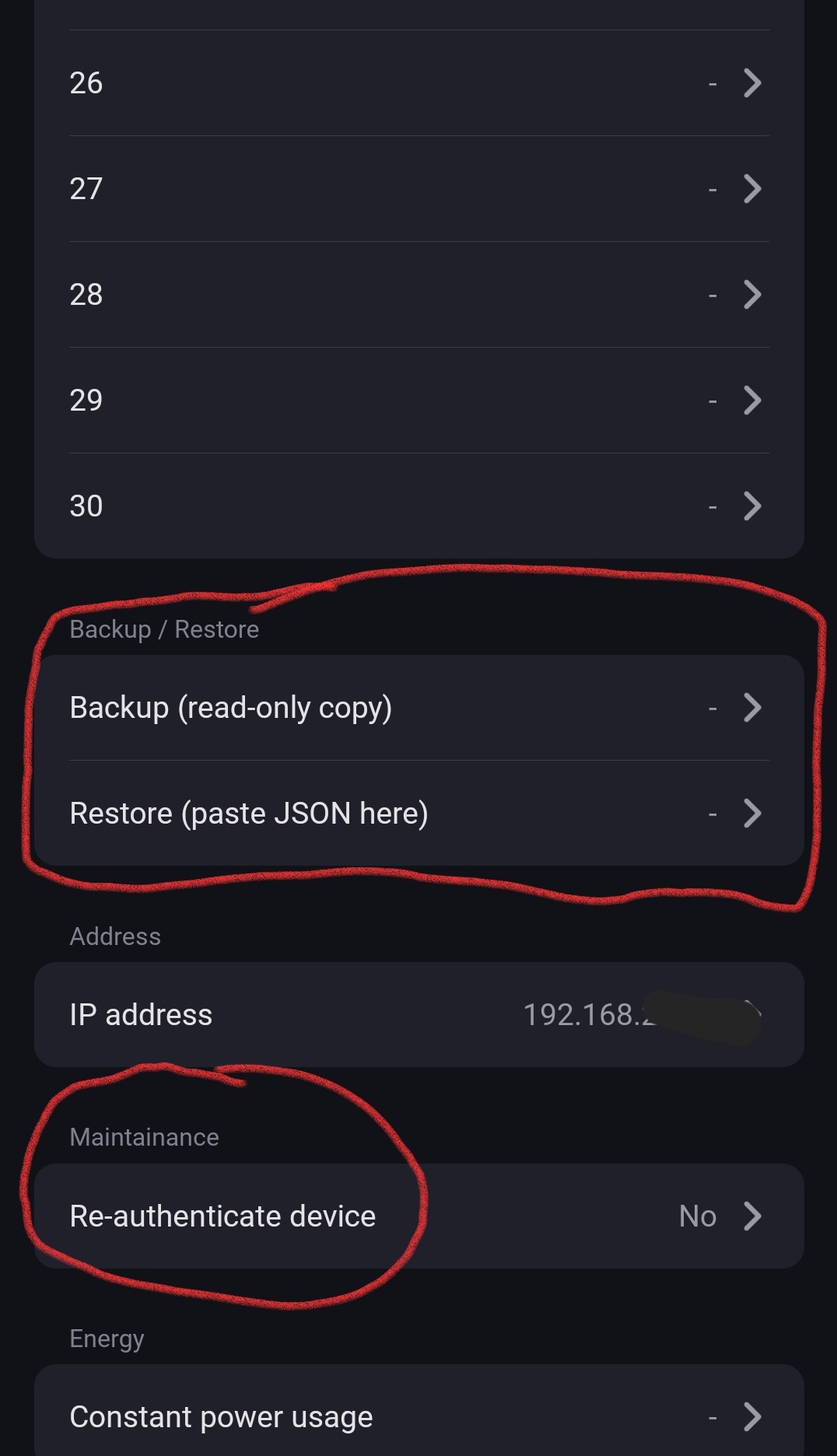Open Constant power usage setting
Screen dimensions: 837x1456
[x=418, y=1417]
